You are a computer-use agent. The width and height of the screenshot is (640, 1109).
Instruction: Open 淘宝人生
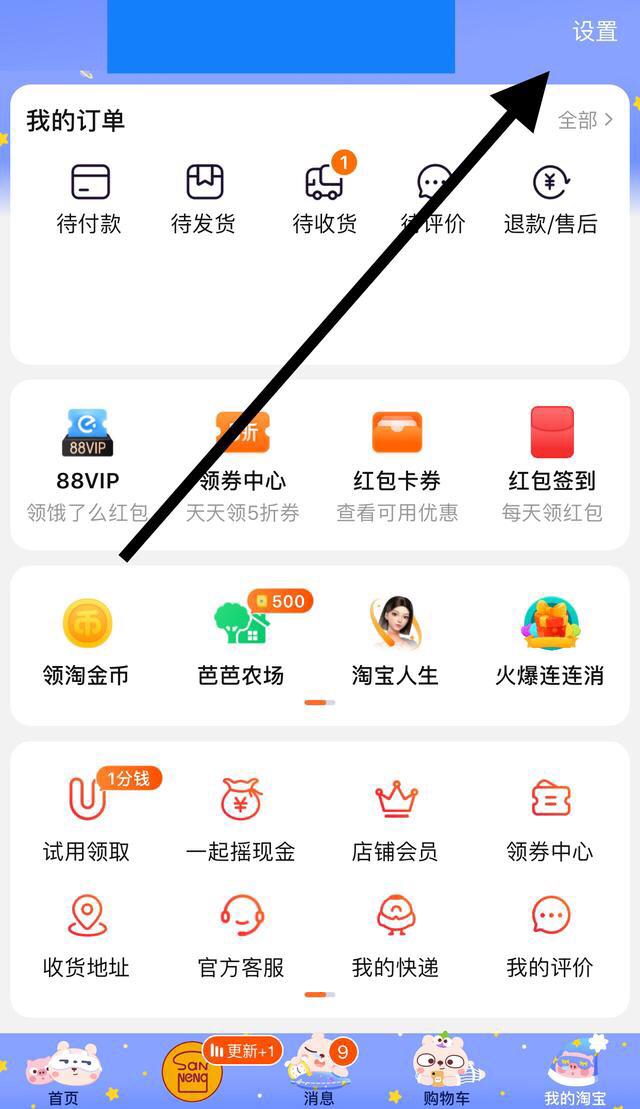(395, 643)
